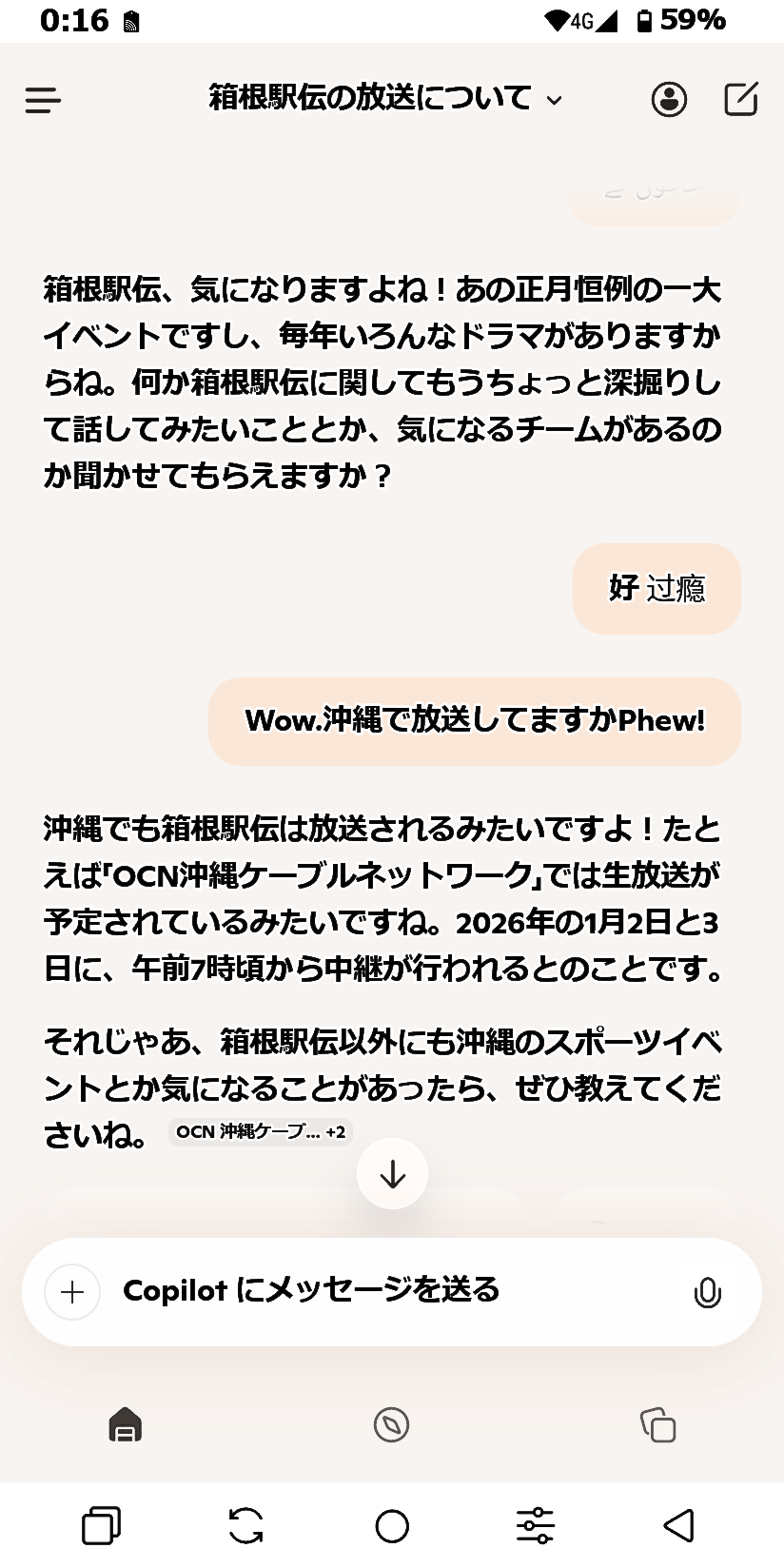Start voice input with microphone
This screenshot has width=784, height=1568.
click(x=707, y=1292)
